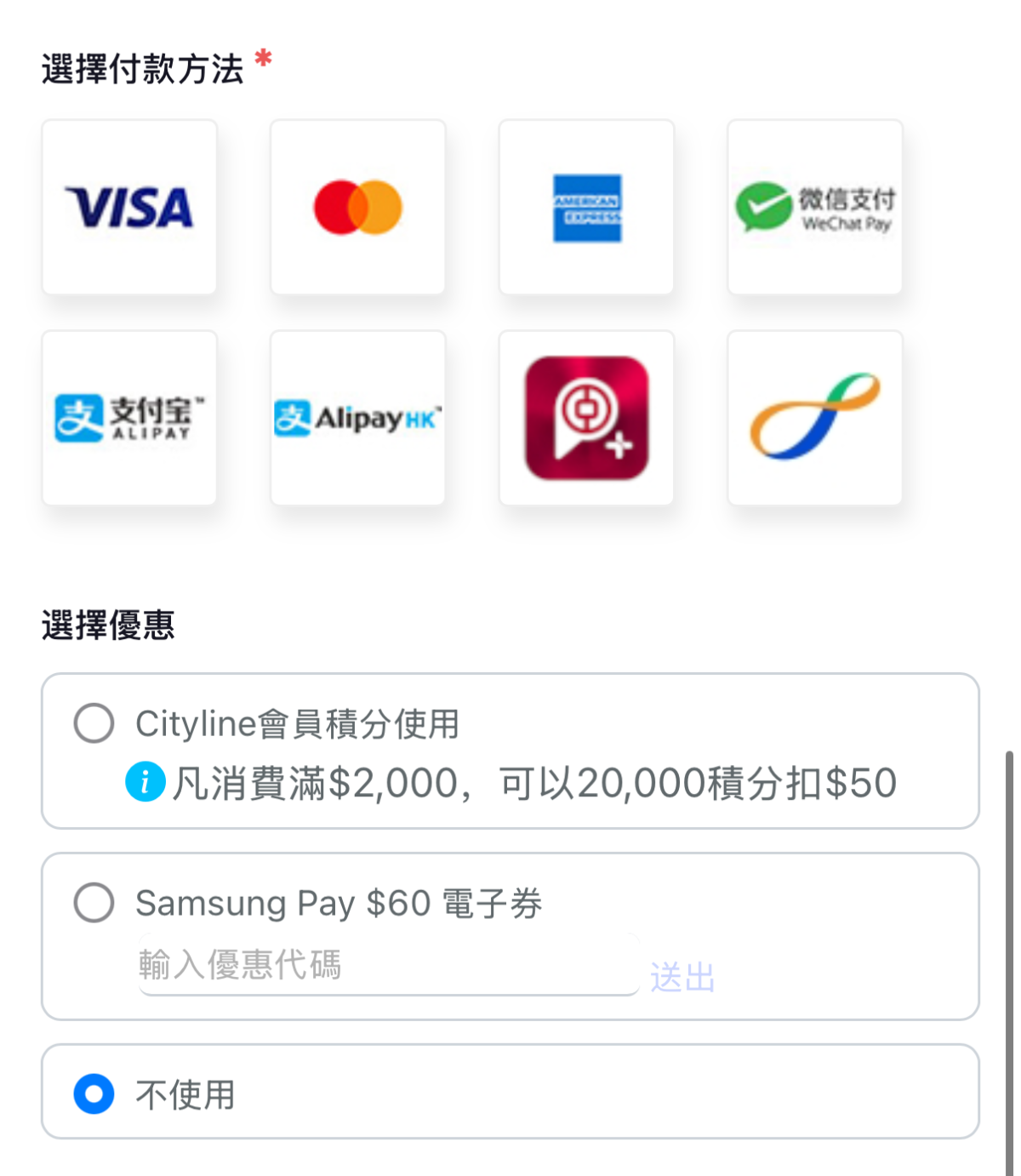The width and height of the screenshot is (1021, 1176).
Task: Select the Faster Payment System option
Action: pos(814,418)
